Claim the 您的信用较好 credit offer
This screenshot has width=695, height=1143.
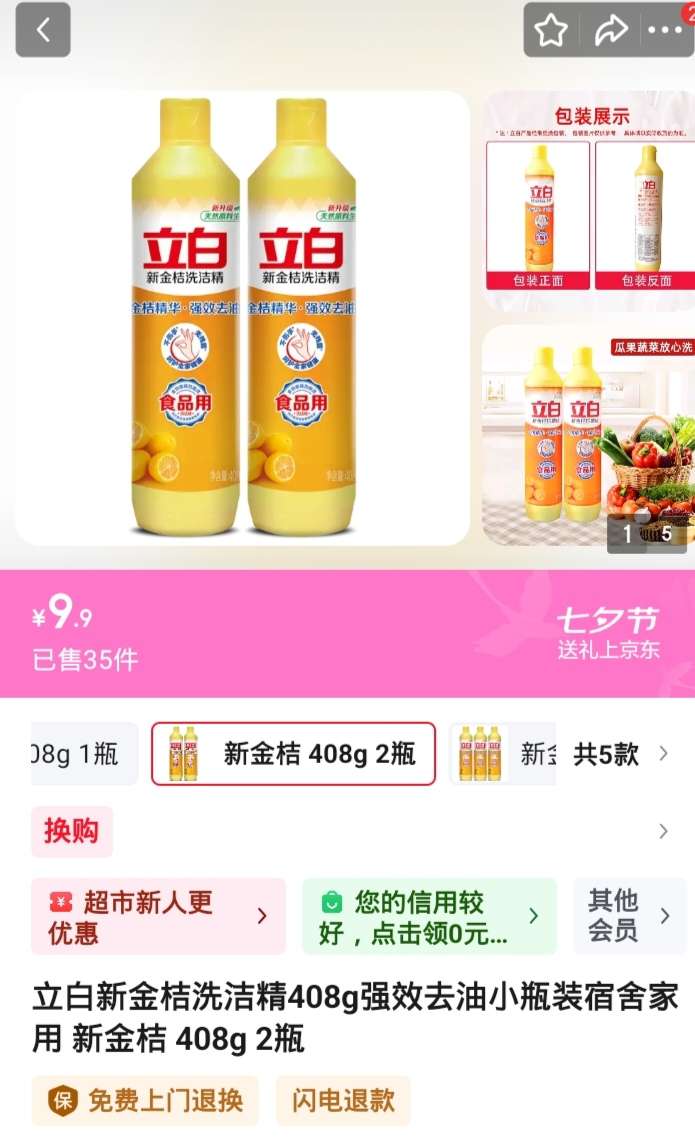tap(429, 916)
